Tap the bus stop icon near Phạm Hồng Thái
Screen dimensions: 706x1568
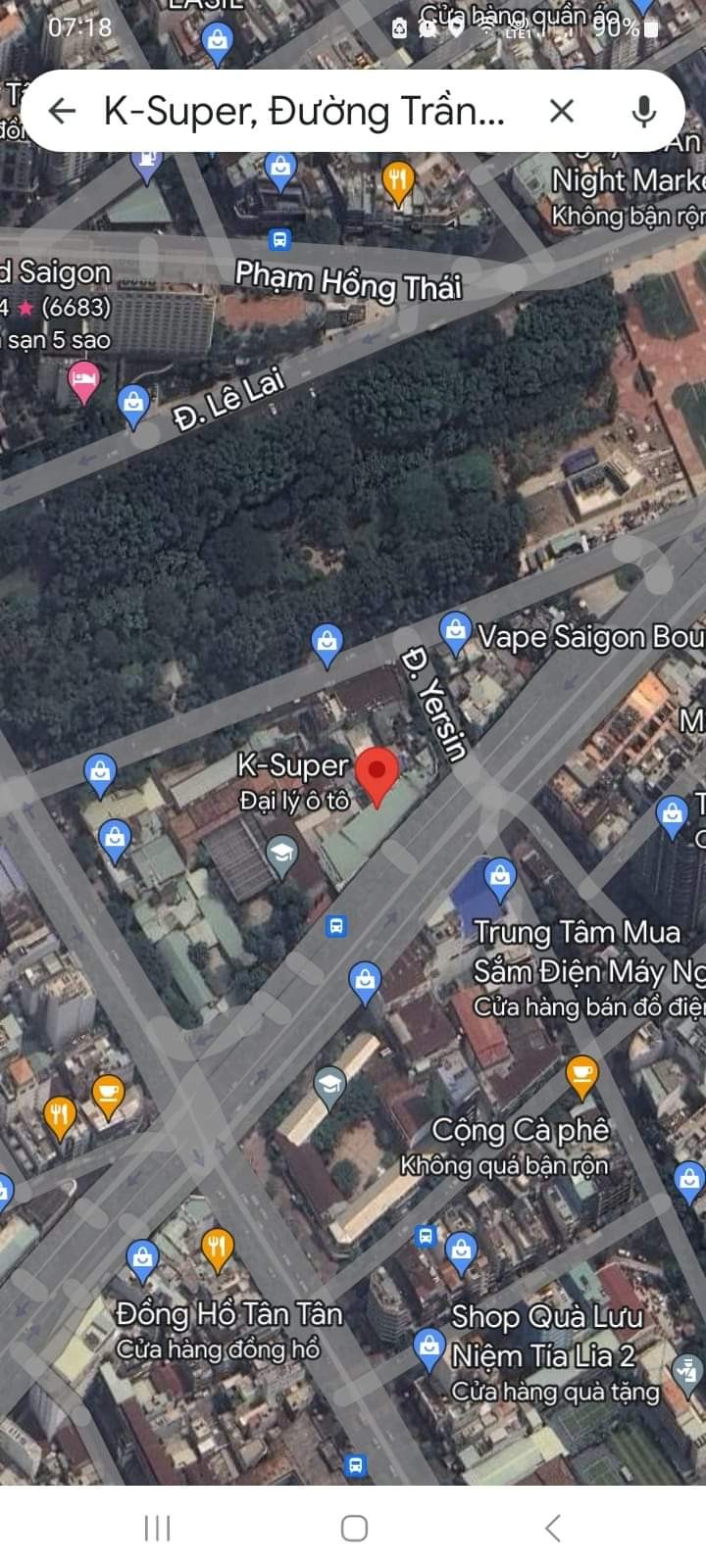[x=279, y=238]
